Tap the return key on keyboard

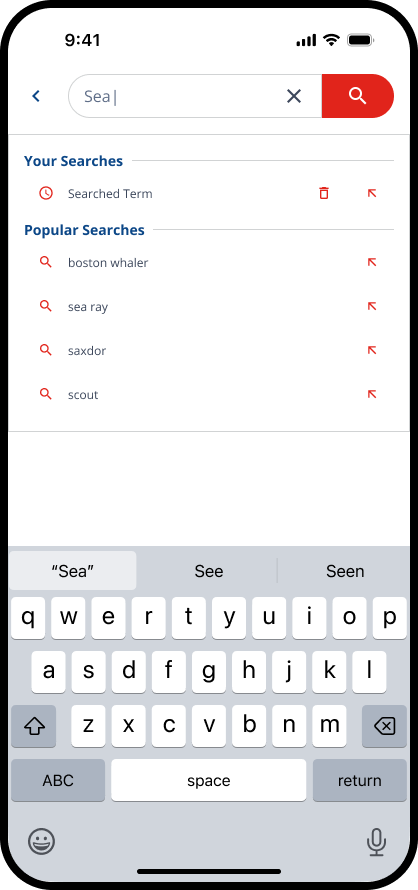(360, 780)
